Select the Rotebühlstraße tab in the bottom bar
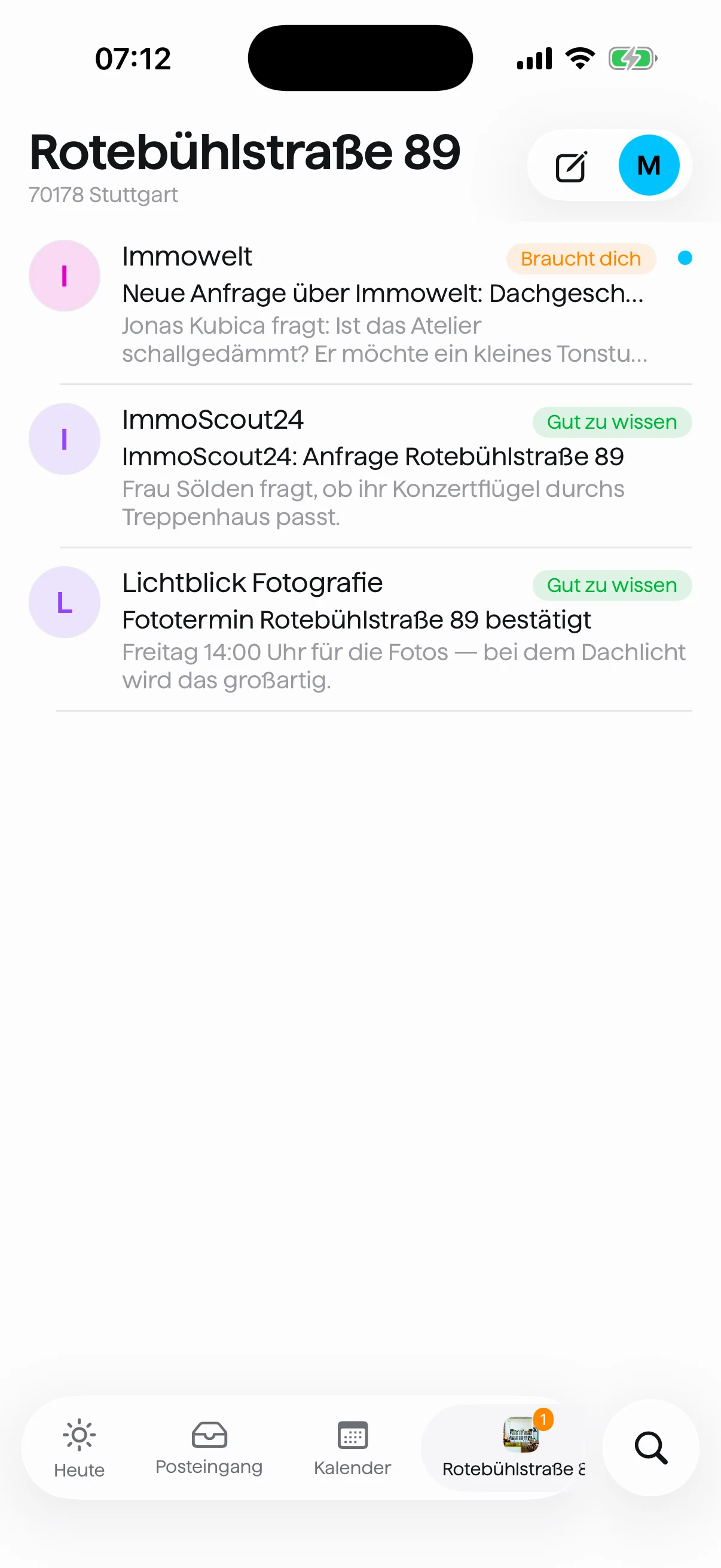This screenshot has width=721, height=1568. pyautogui.click(x=503, y=1448)
